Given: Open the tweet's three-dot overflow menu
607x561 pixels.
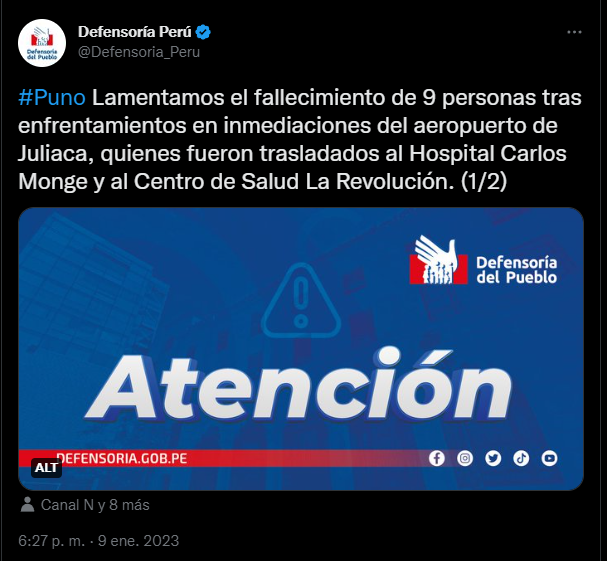Looking at the screenshot, I should coord(574,32).
